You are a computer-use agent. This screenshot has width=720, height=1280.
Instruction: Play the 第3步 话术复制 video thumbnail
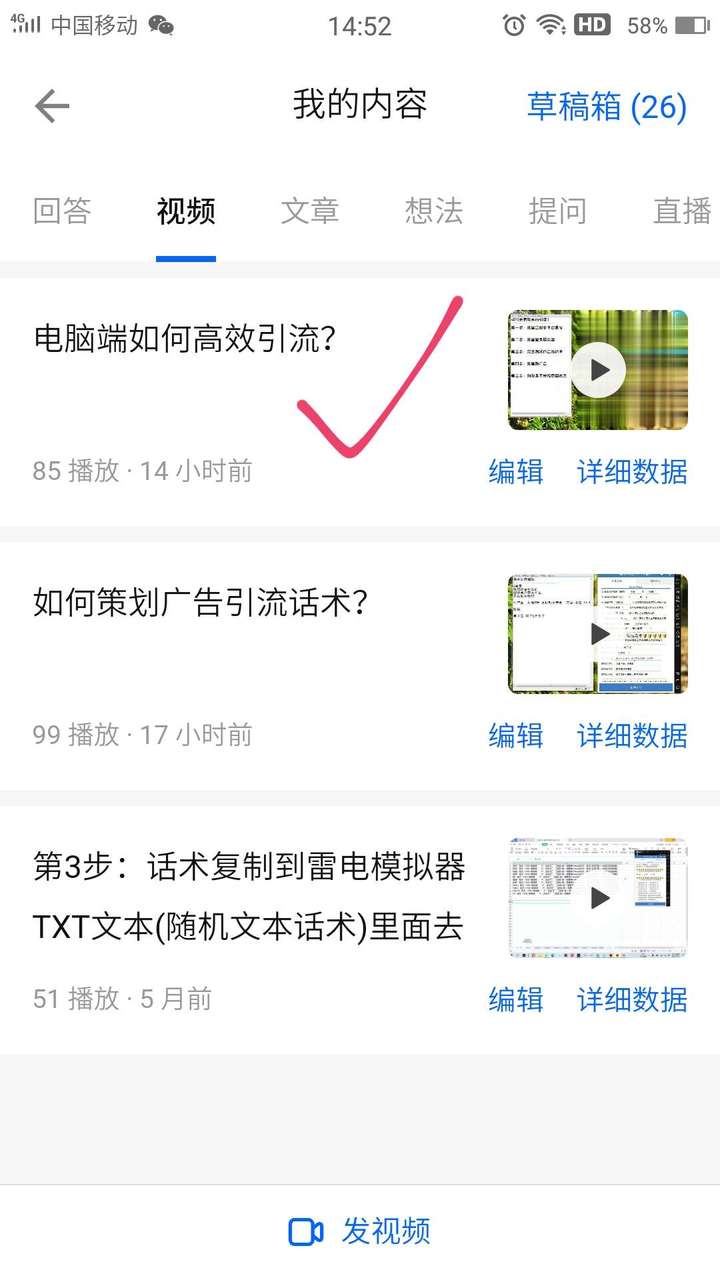598,898
